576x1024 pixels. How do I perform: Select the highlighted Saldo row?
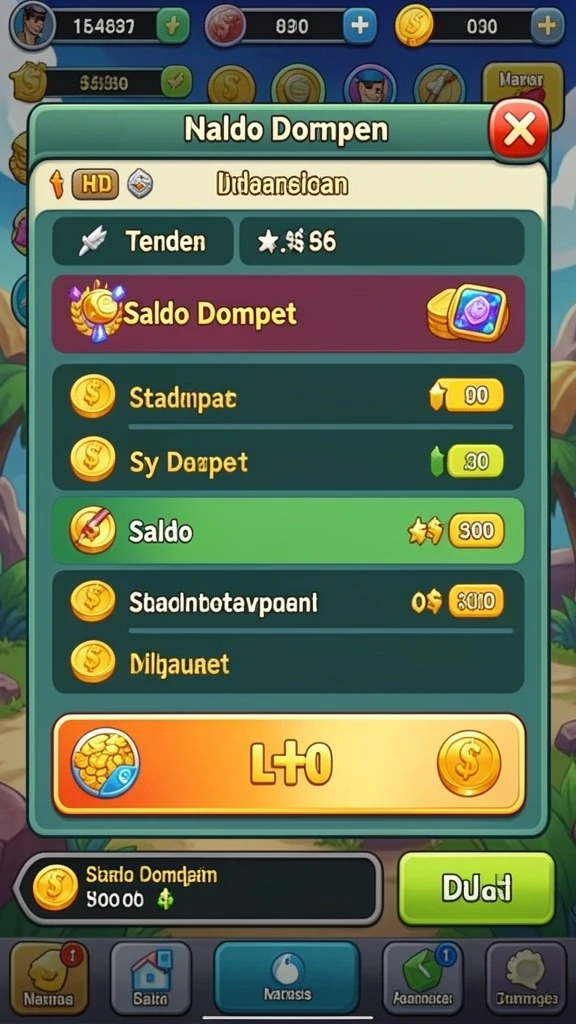click(x=288, y=531)
